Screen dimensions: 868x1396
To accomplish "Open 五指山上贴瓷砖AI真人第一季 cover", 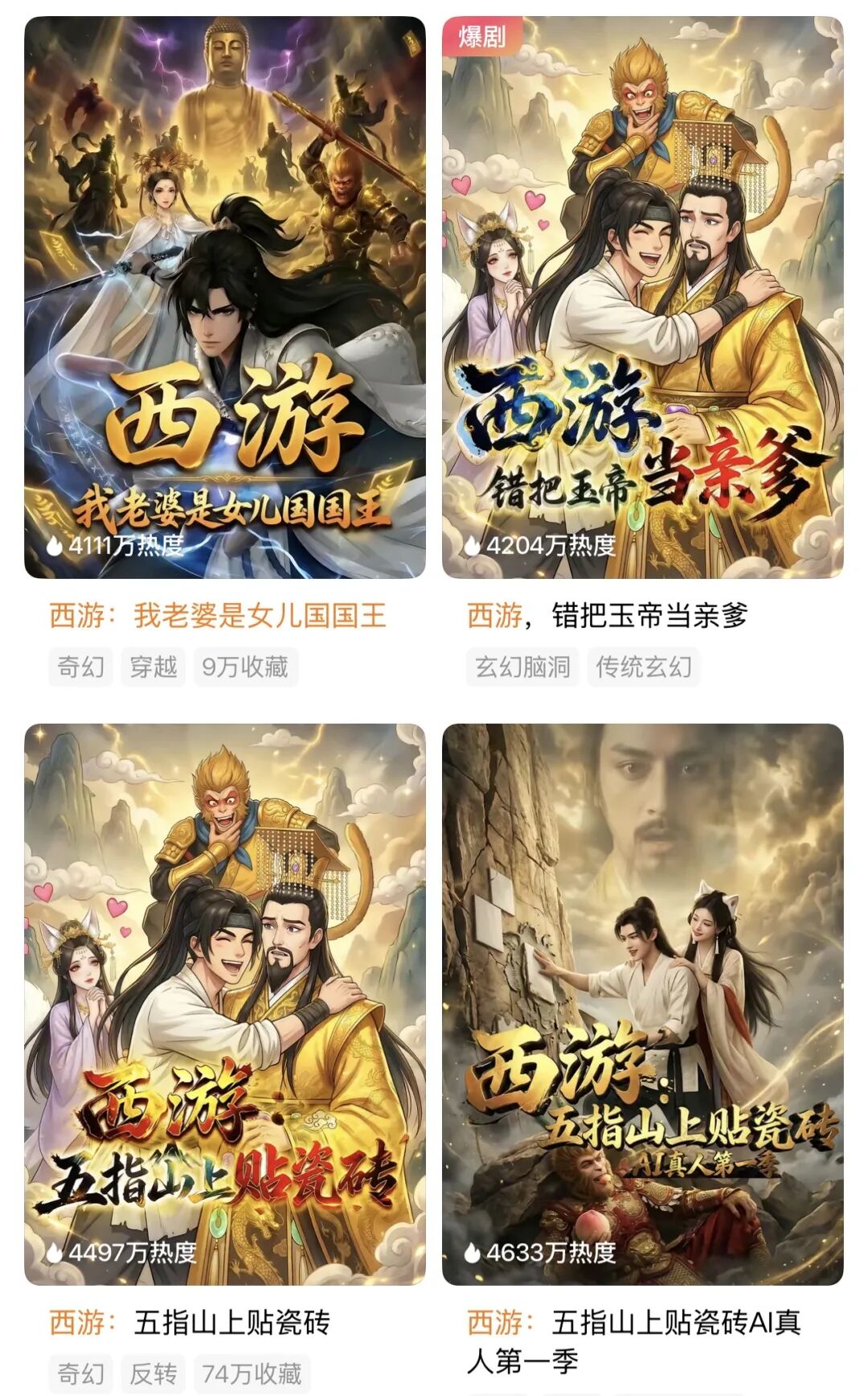I will pos(643,1004).
